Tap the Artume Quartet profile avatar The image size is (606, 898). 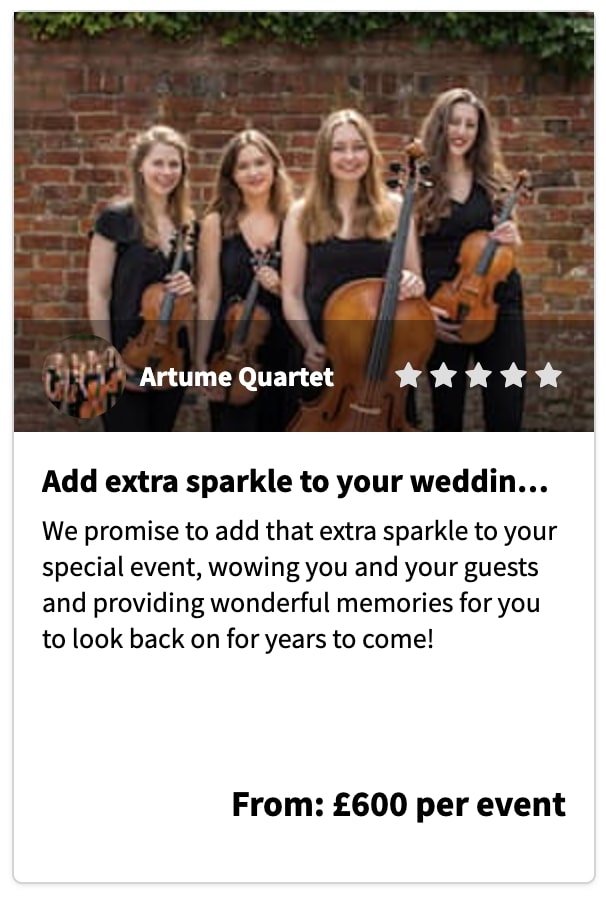[84, 377]
